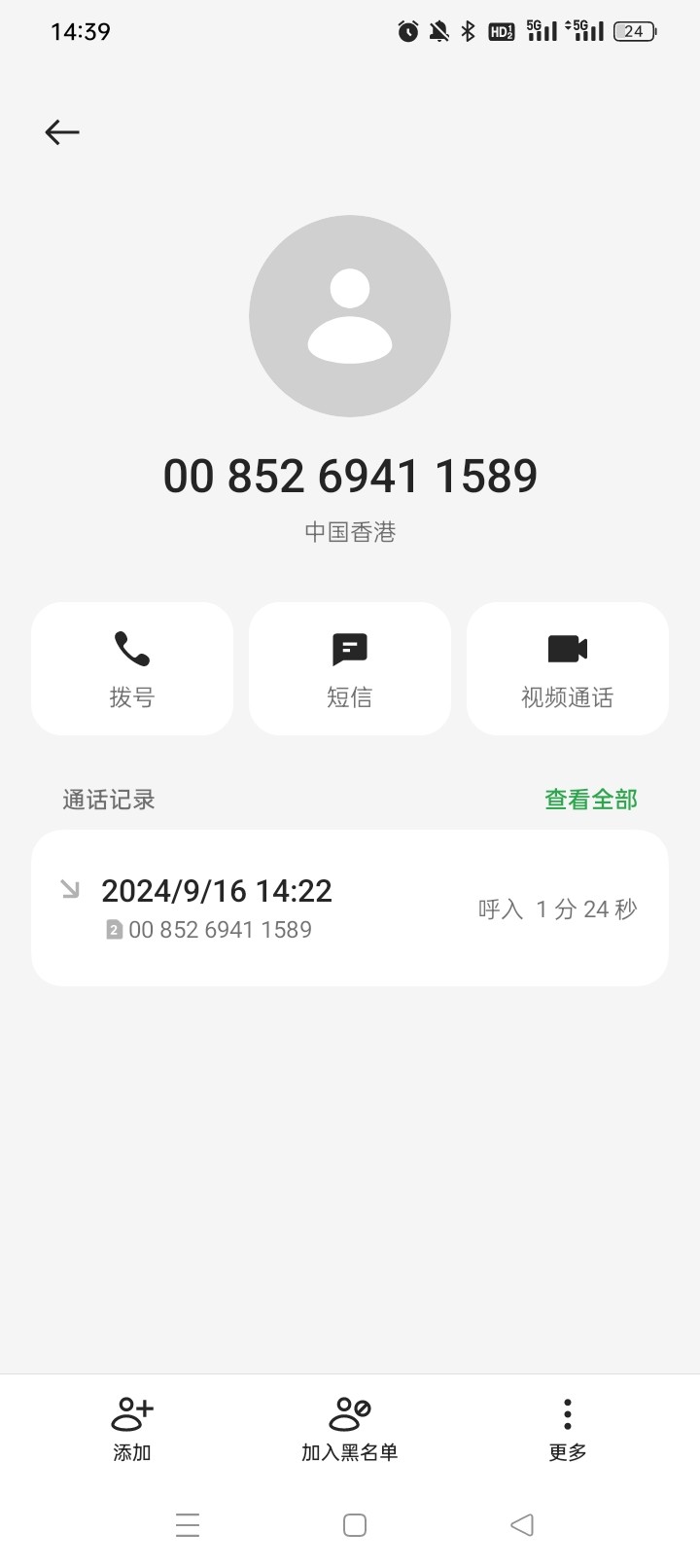Open the 更多 options menu
The image size is (700, 1568).
click(568, 1429)
